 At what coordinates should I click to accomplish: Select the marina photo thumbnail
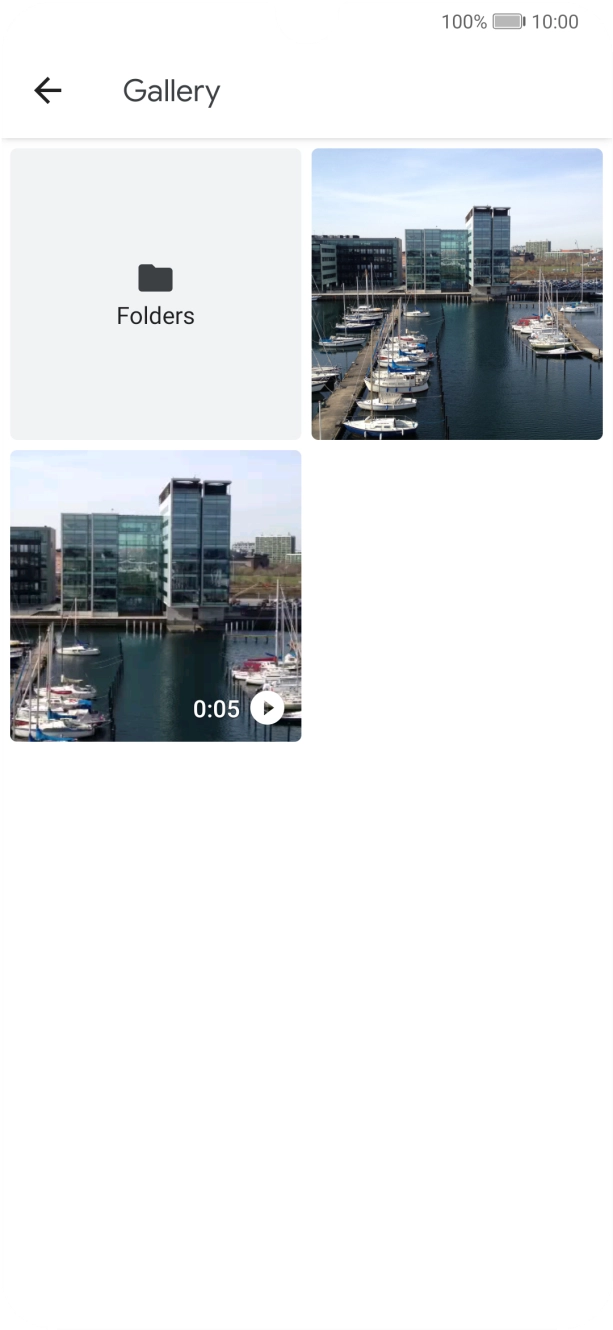(457, 294)
